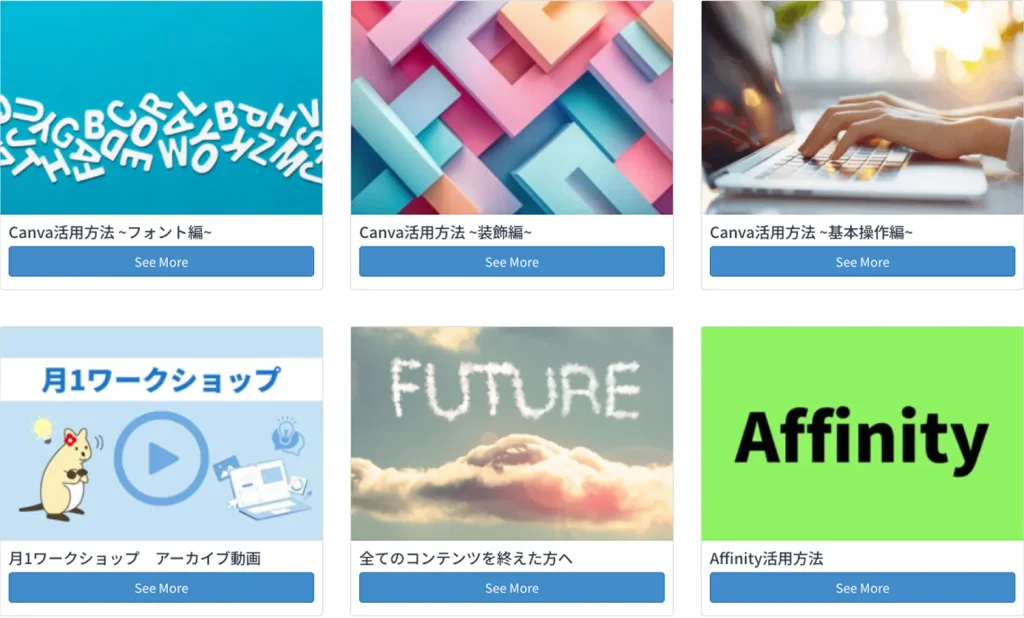Viewport: 1024px width, 618px height.
Task: Open the 月1ワークショップ video thumbnail
Action: (161, 434)
